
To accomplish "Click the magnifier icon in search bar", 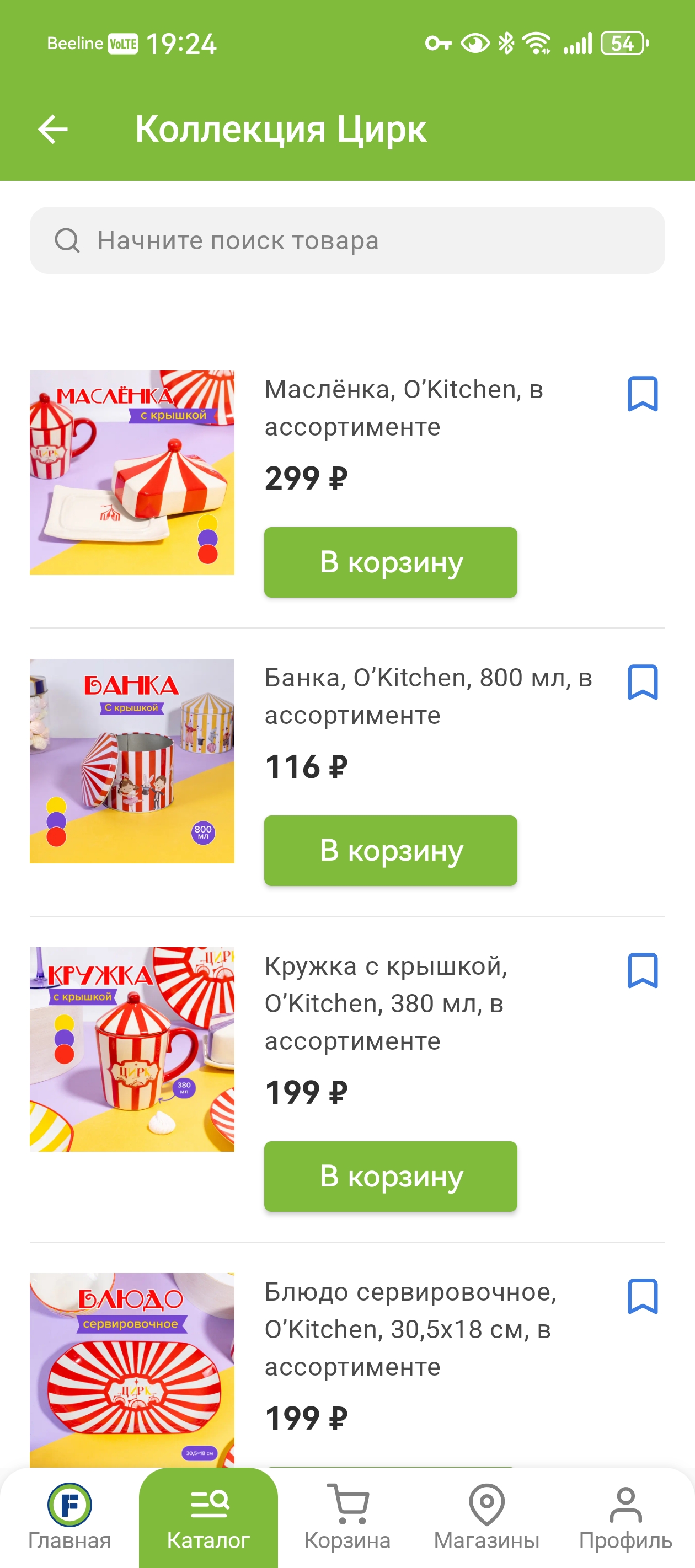I will click(68, 240).
